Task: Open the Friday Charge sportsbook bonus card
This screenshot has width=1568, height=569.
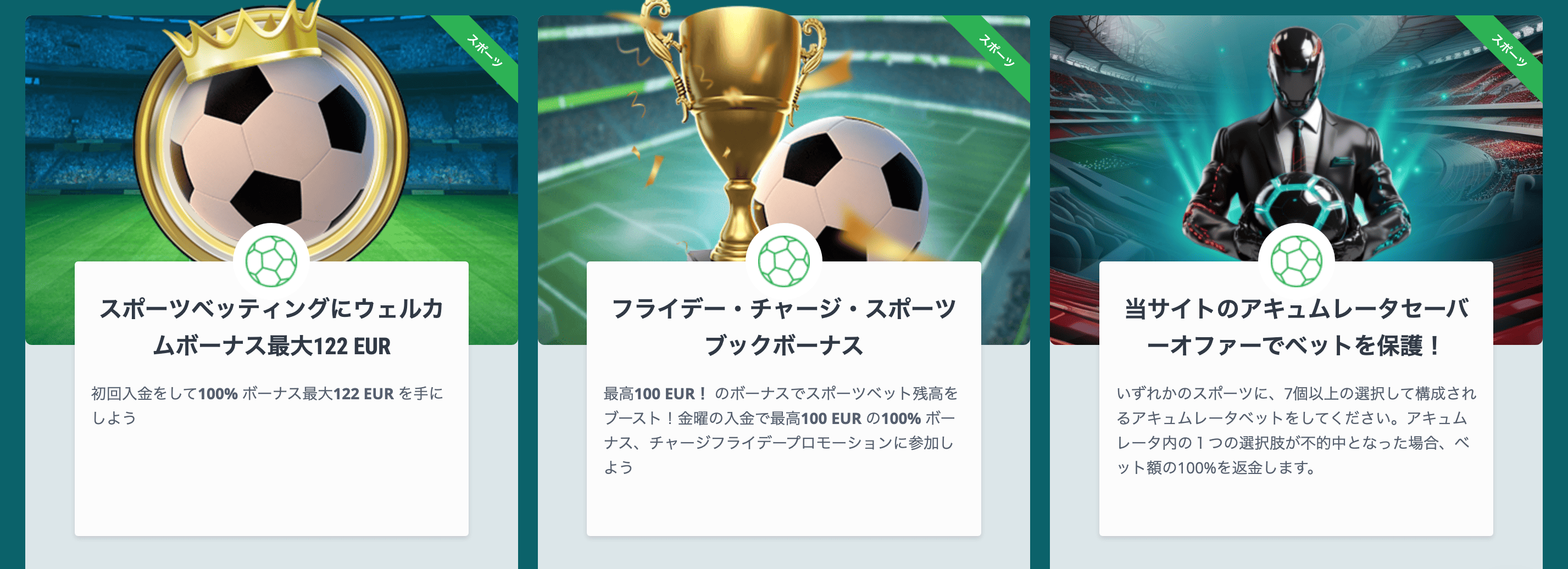Action: coord(783,327)
